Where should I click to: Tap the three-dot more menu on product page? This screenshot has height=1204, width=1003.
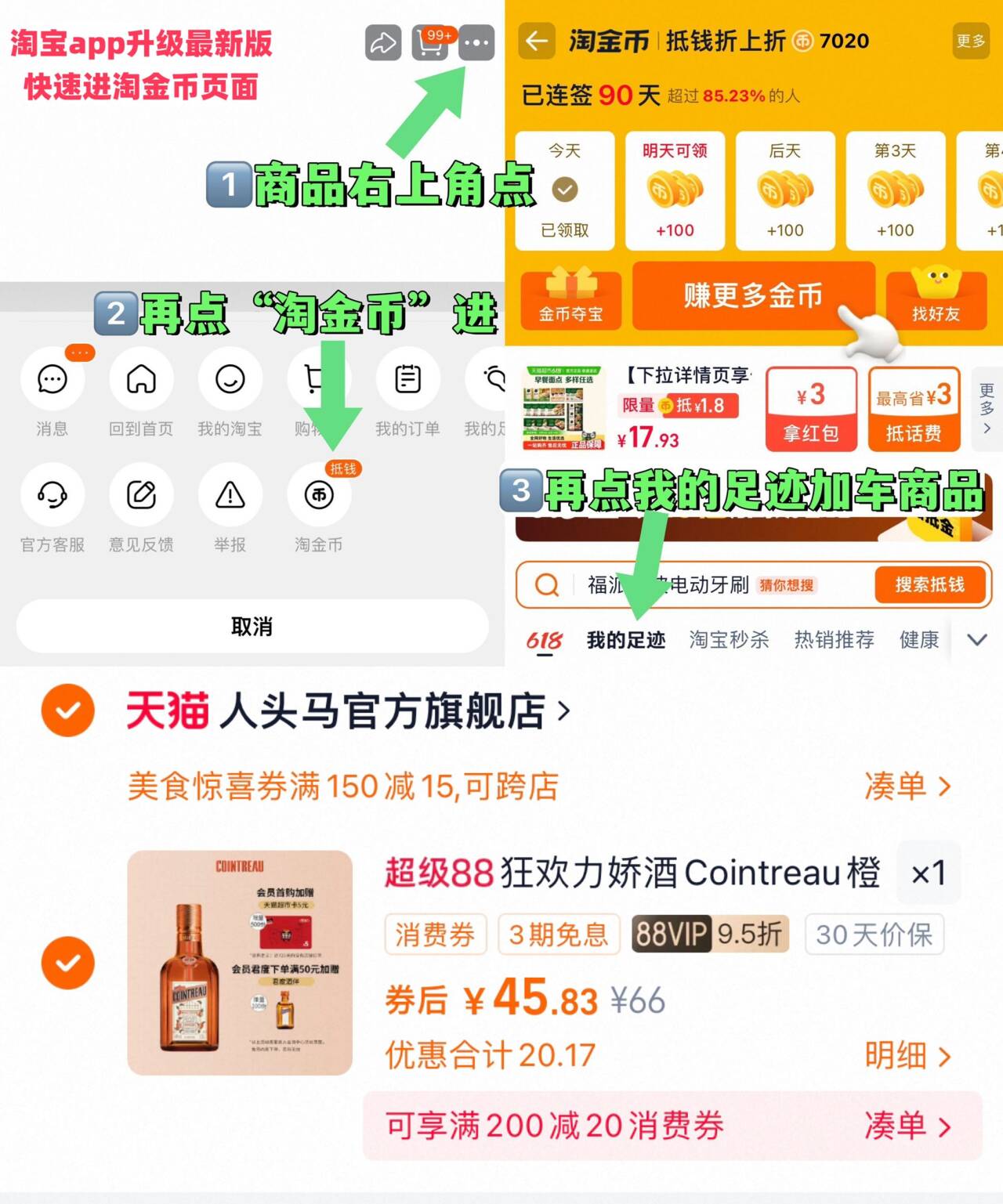(x=476, y=44)
